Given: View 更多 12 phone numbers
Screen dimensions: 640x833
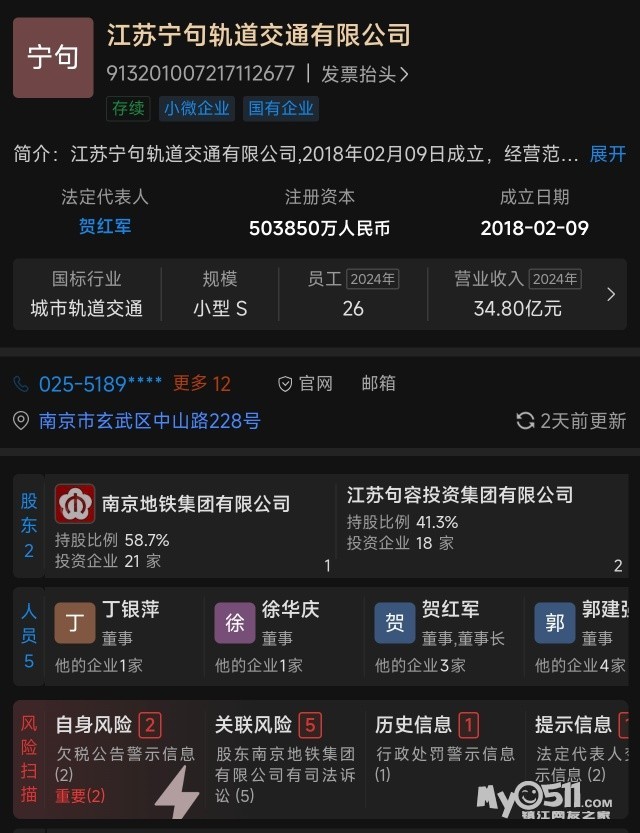Looking at the screenshot, I should click(x=202, y=383).
